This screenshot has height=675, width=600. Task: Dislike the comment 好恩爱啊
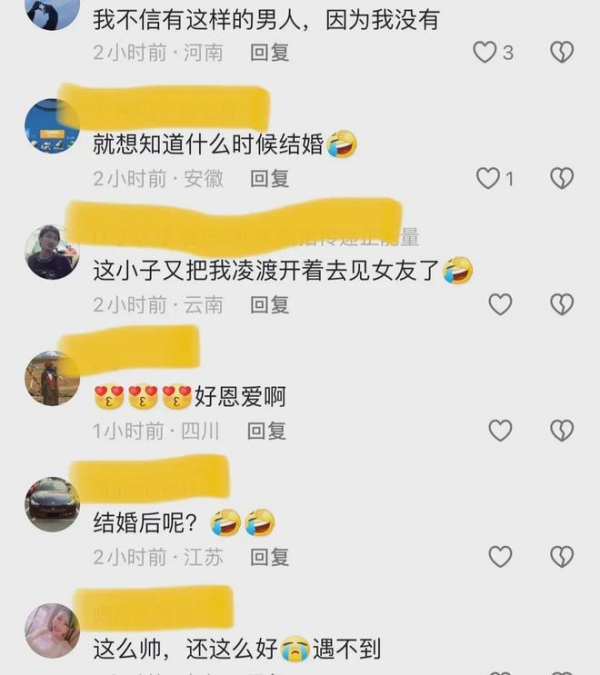562,431
